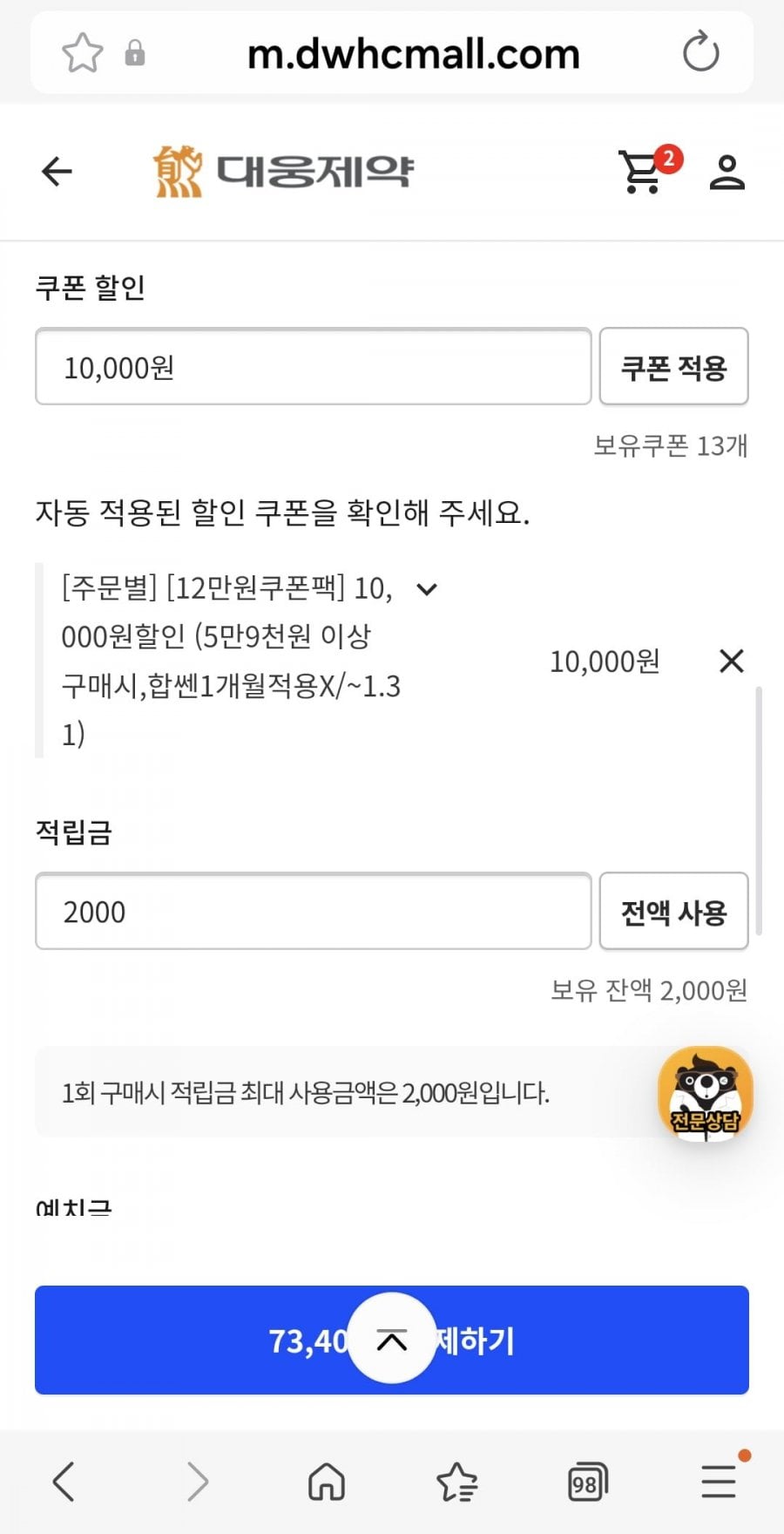Edit the 적립금 amount field
This screenshot has width=784, height=1534.
click(x=313, y=912)
